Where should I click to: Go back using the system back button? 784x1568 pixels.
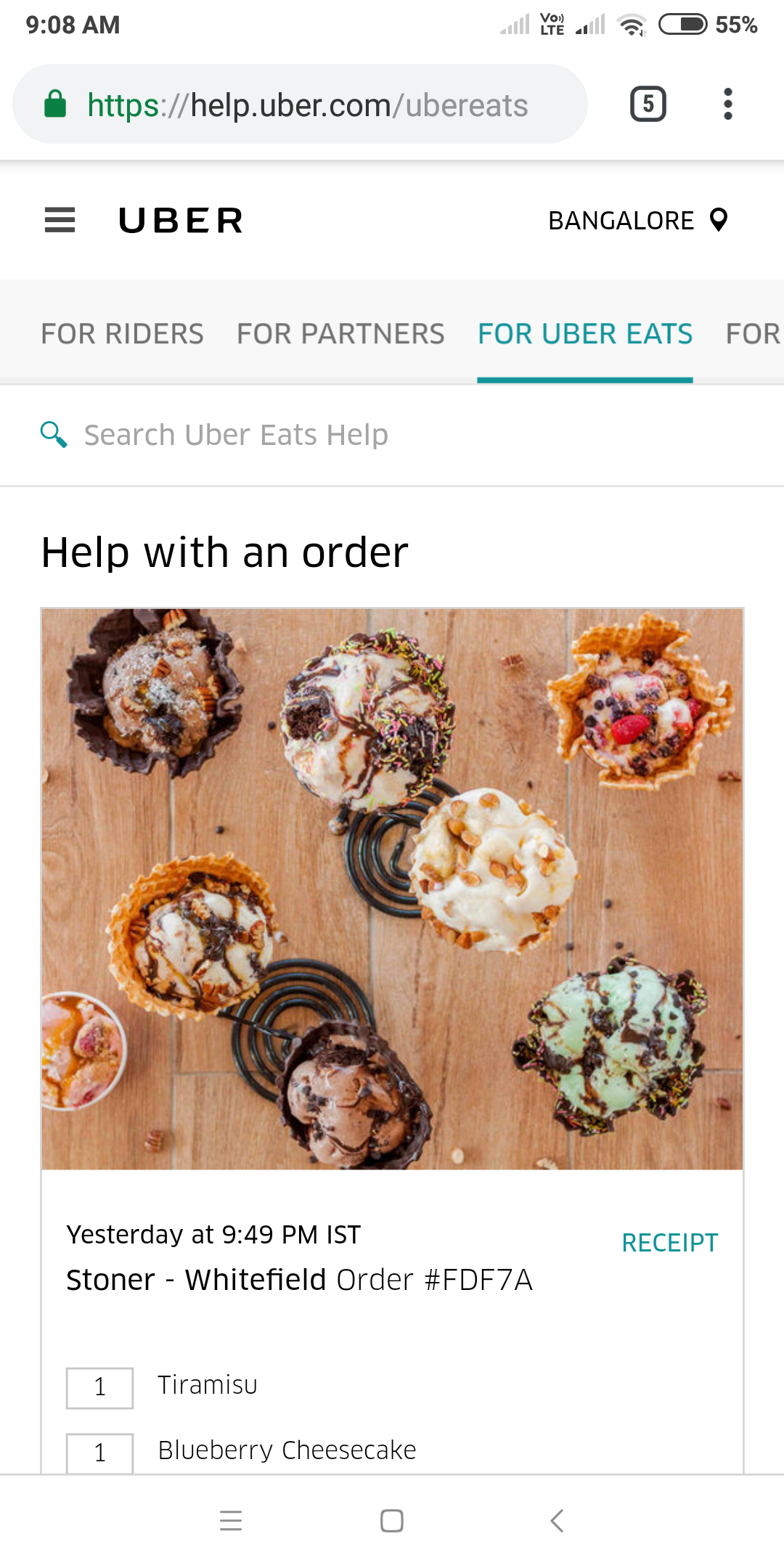pyautogui.click(x=557, y=1520)
